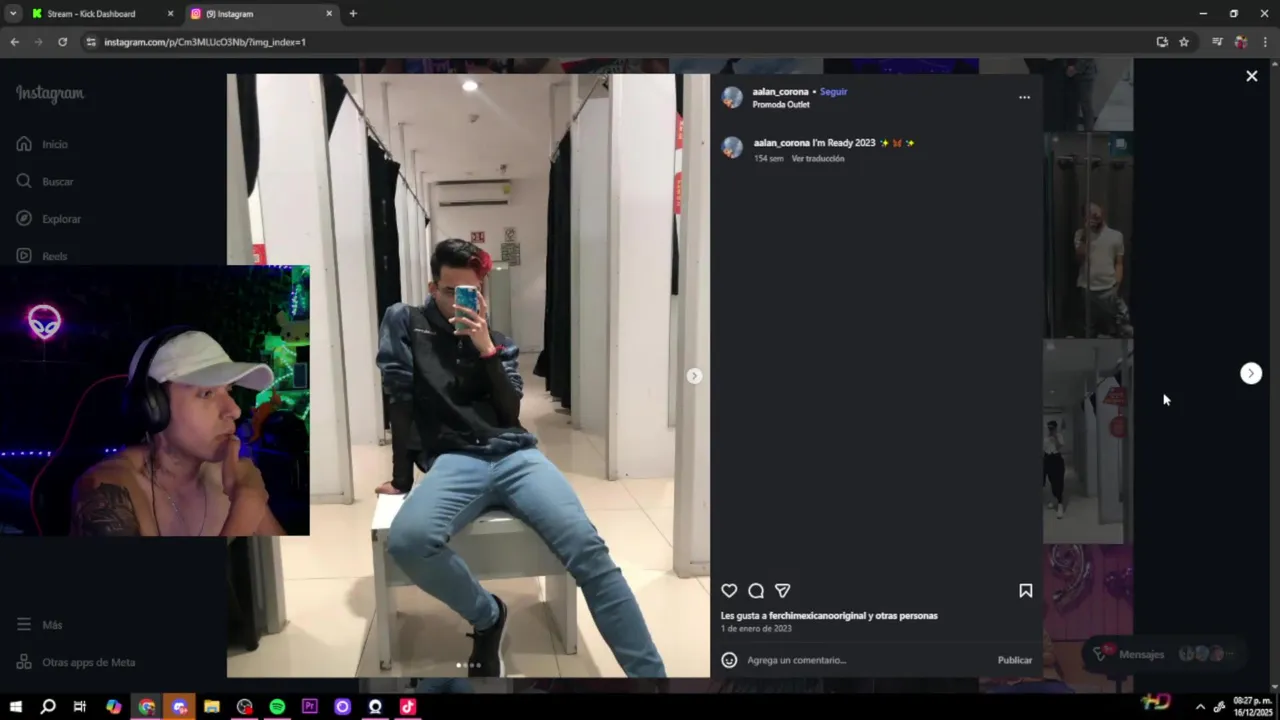This screenshot has height=720, width=1280.
Task: Open the comment icon under the post
Action: (756, 591)
